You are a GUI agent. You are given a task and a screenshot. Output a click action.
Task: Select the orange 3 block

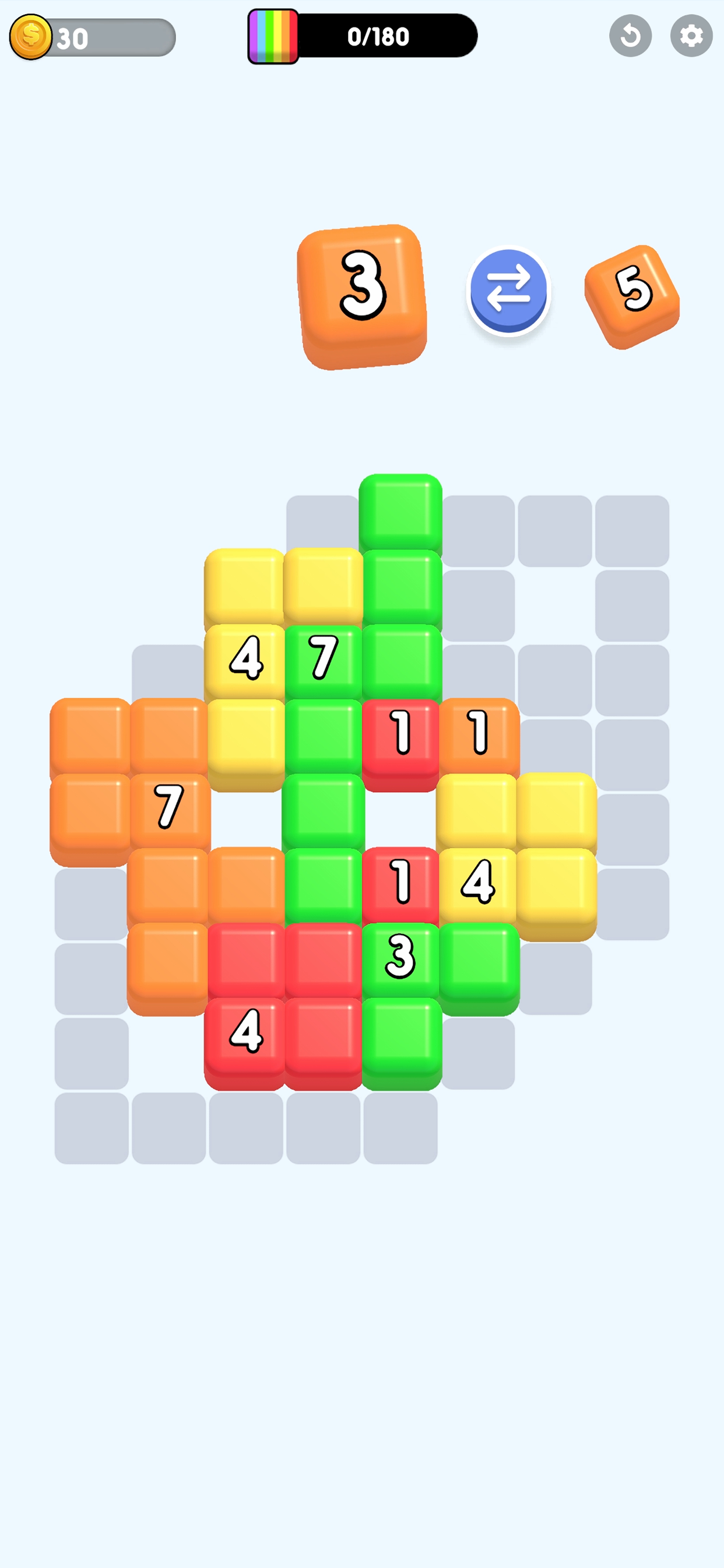point(362,297)
